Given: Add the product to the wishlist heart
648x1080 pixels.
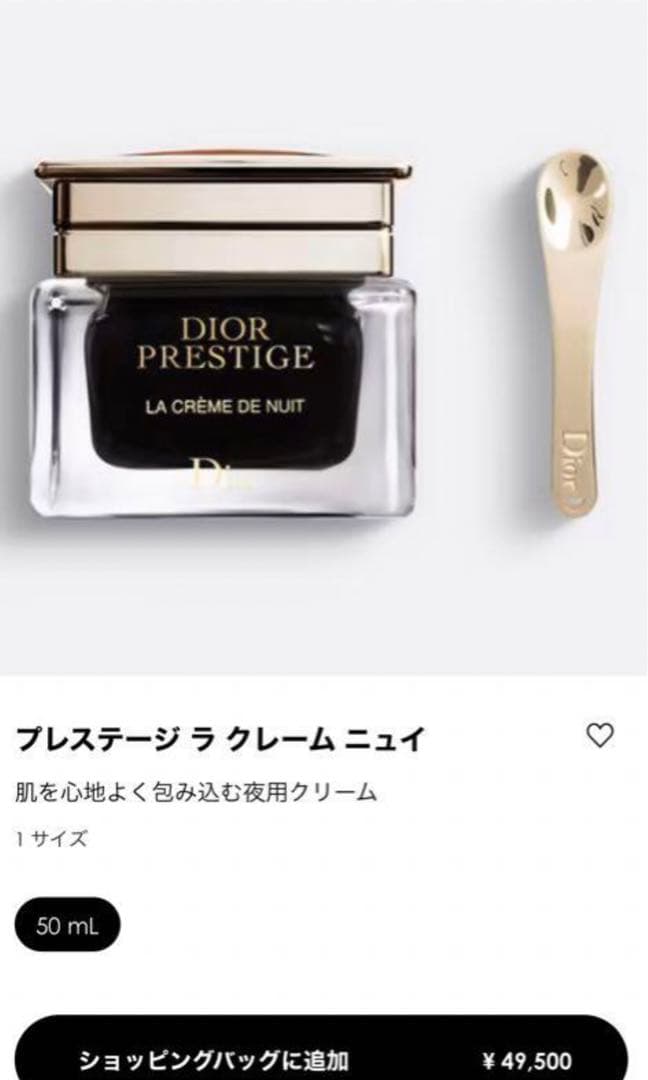Looking at the screenshot, I should pyautogui.click(x=599, y=737).
